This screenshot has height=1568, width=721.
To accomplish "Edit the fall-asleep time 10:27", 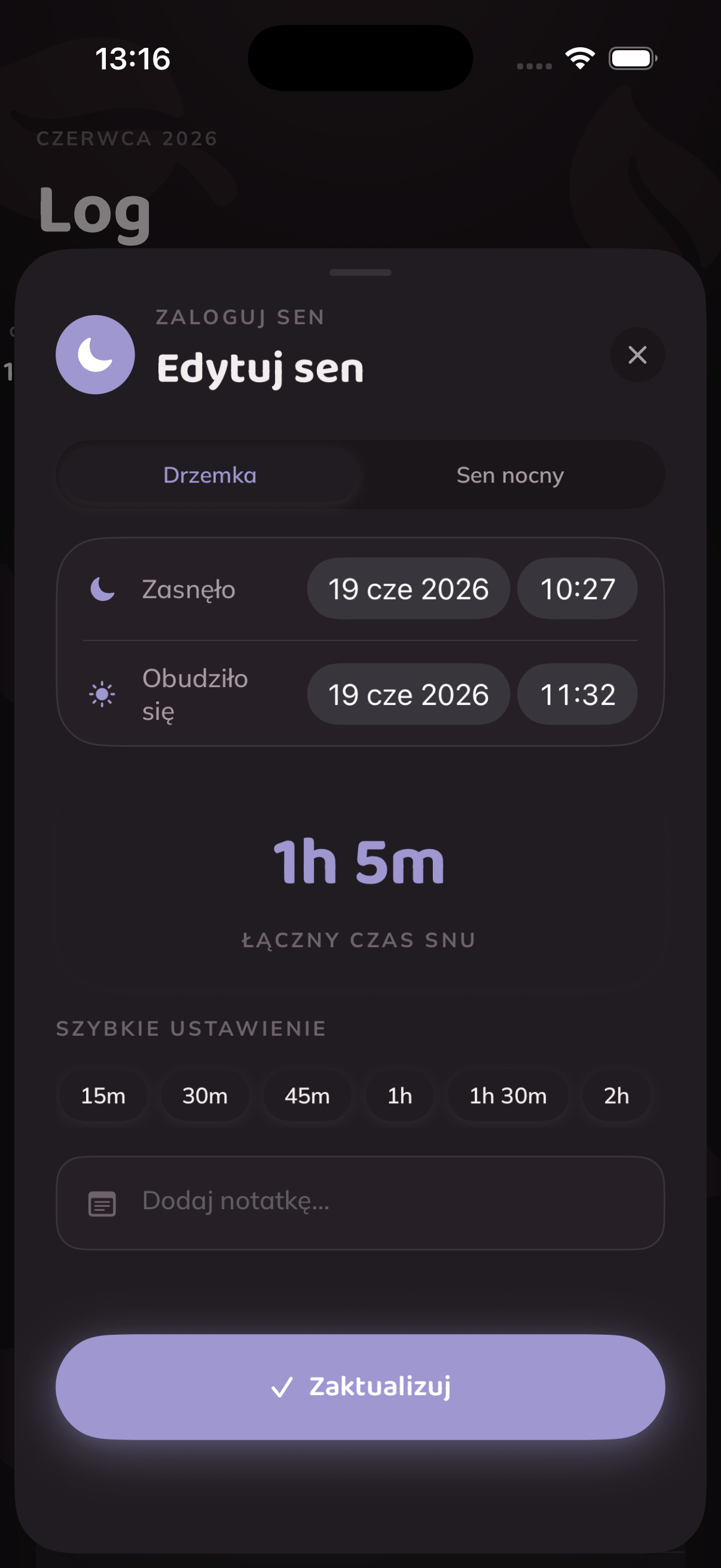I will pyautogui.click(x=578, y=588).
